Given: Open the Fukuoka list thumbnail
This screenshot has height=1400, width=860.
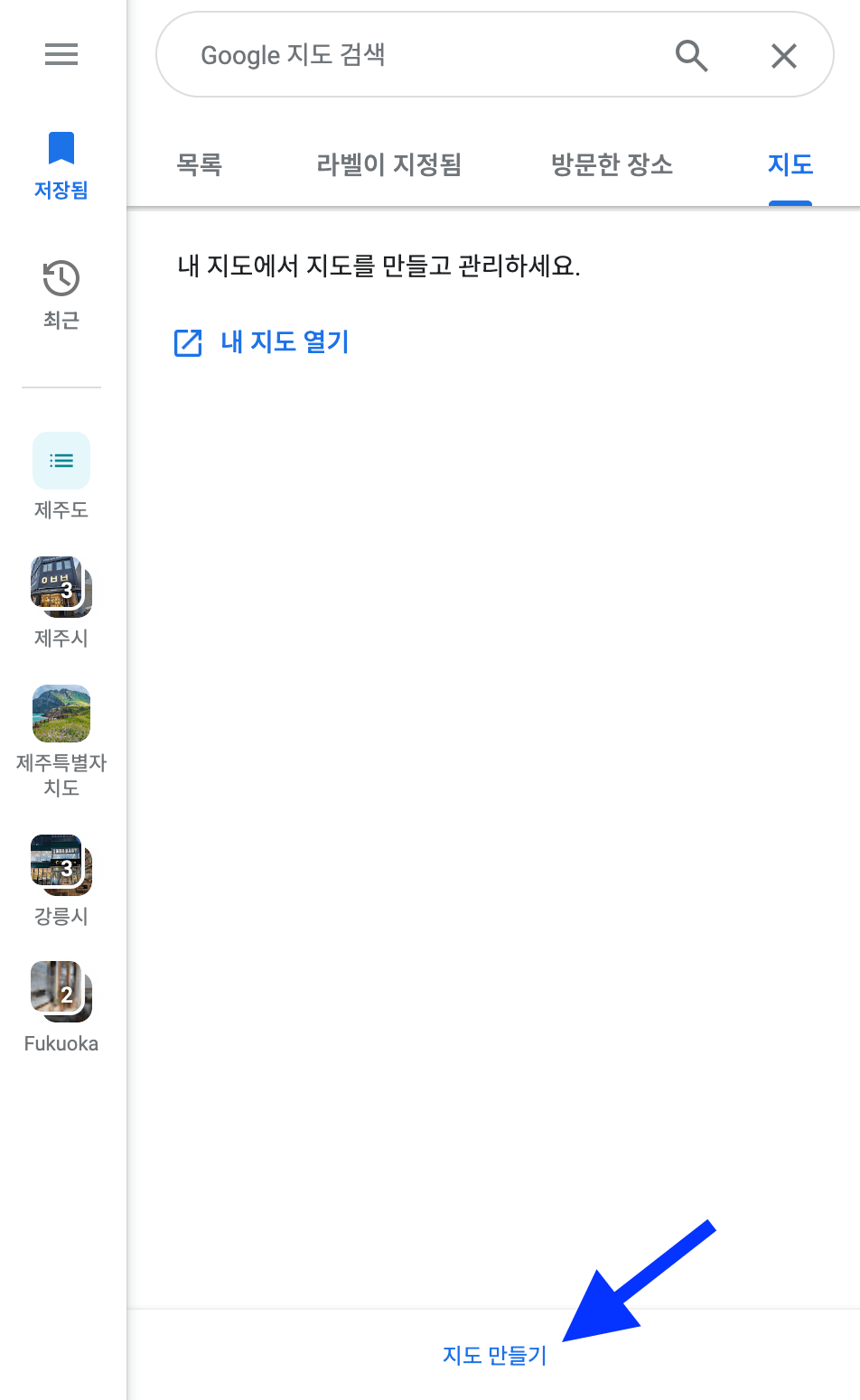Looking at the screenshot, I should pyautogui.click(x=61, y=991).
